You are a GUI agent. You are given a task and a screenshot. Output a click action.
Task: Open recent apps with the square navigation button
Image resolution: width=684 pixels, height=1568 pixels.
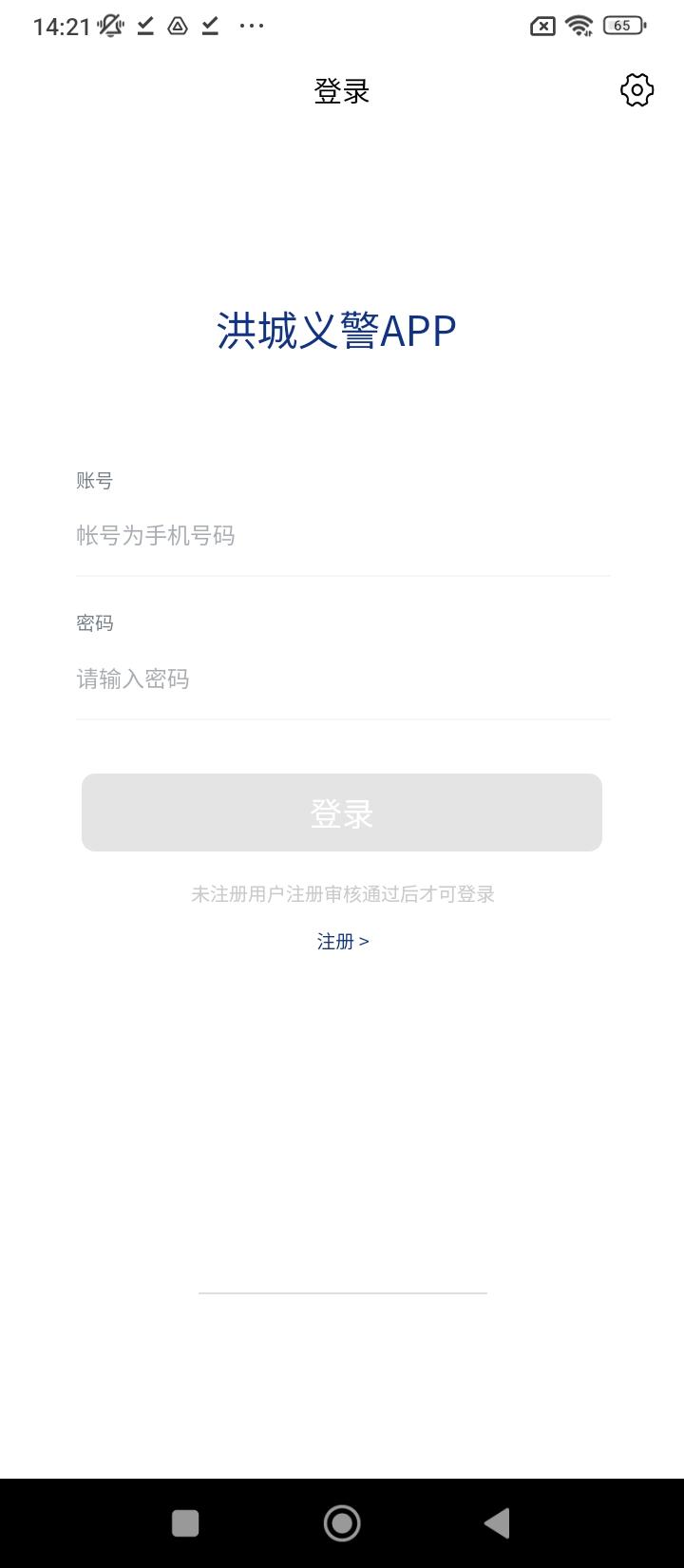pos(186,1521)
